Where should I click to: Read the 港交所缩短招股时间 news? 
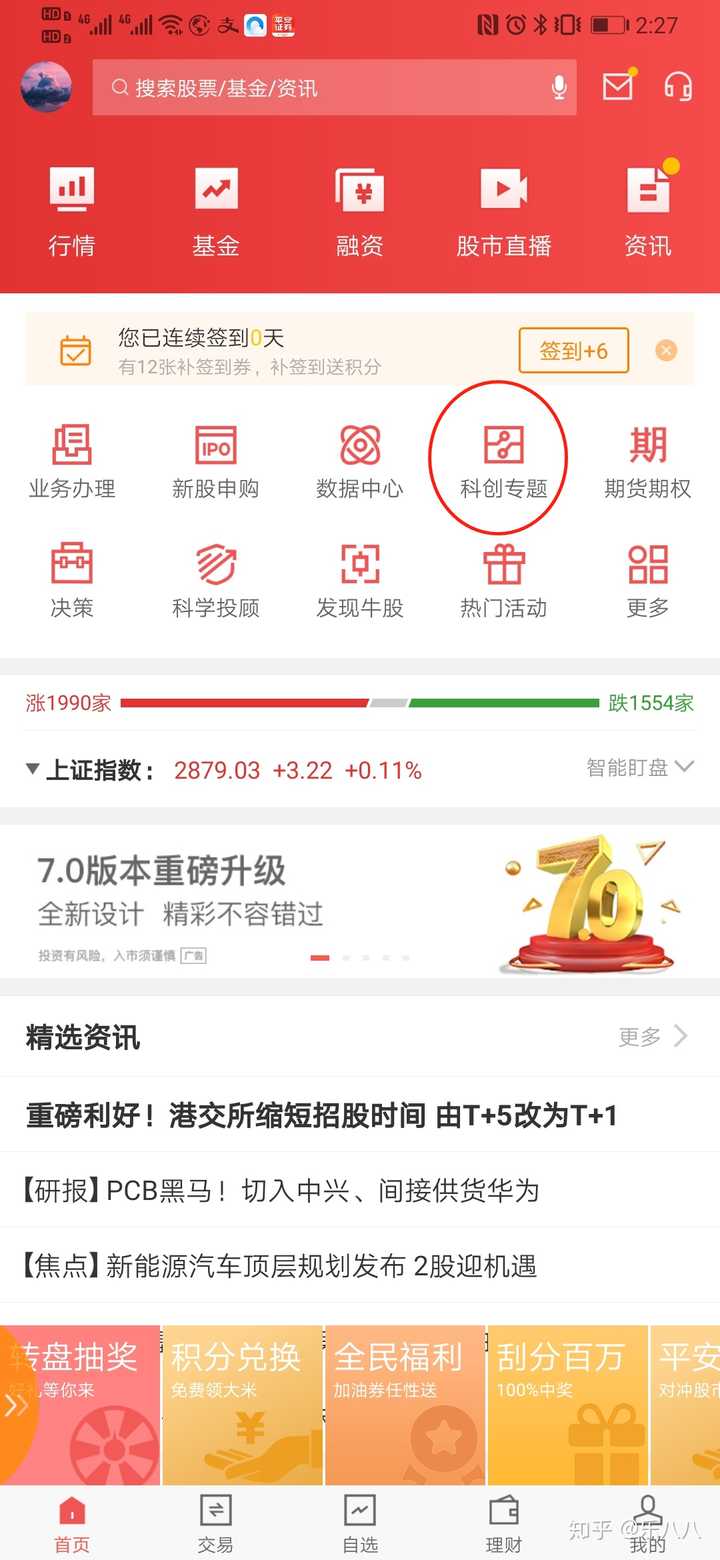coord(322,1115)
